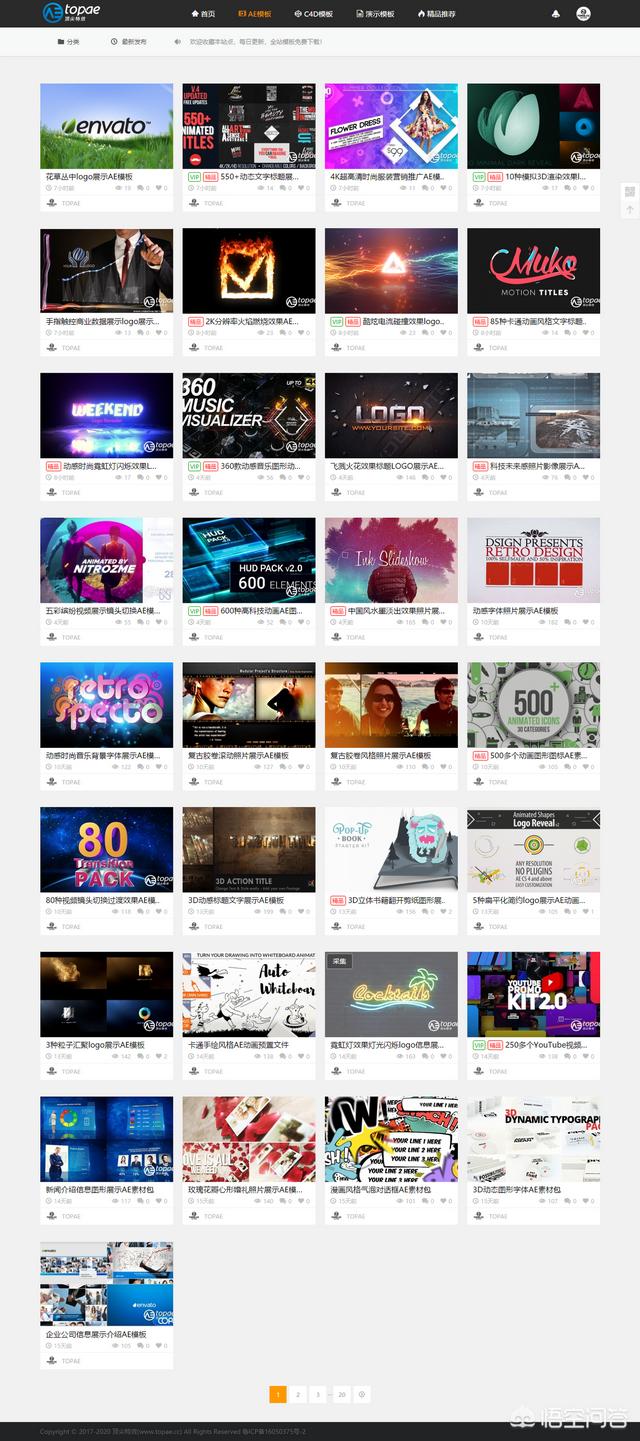640x1441 pixels.
Task: Select the 精品推荐 tab
Action: (x=435, y=14)
